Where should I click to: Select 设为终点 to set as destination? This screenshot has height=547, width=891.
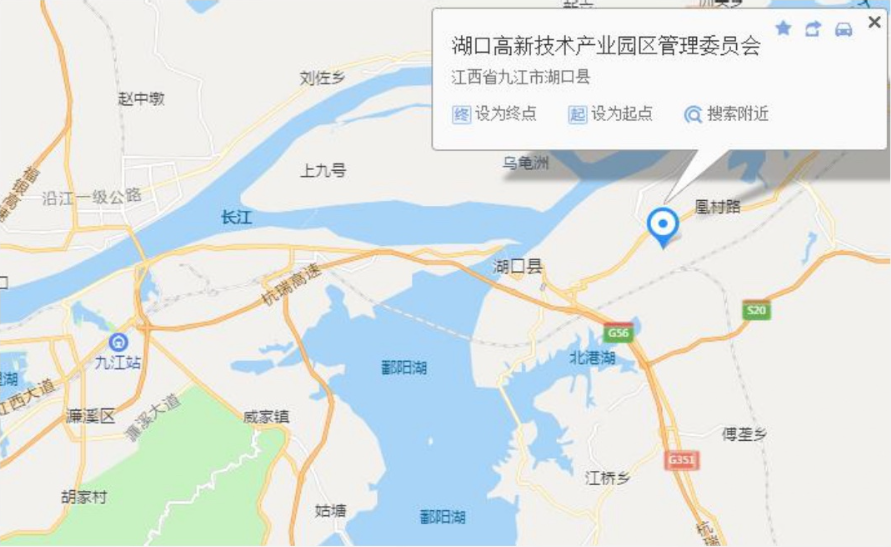tap(495, 114)
